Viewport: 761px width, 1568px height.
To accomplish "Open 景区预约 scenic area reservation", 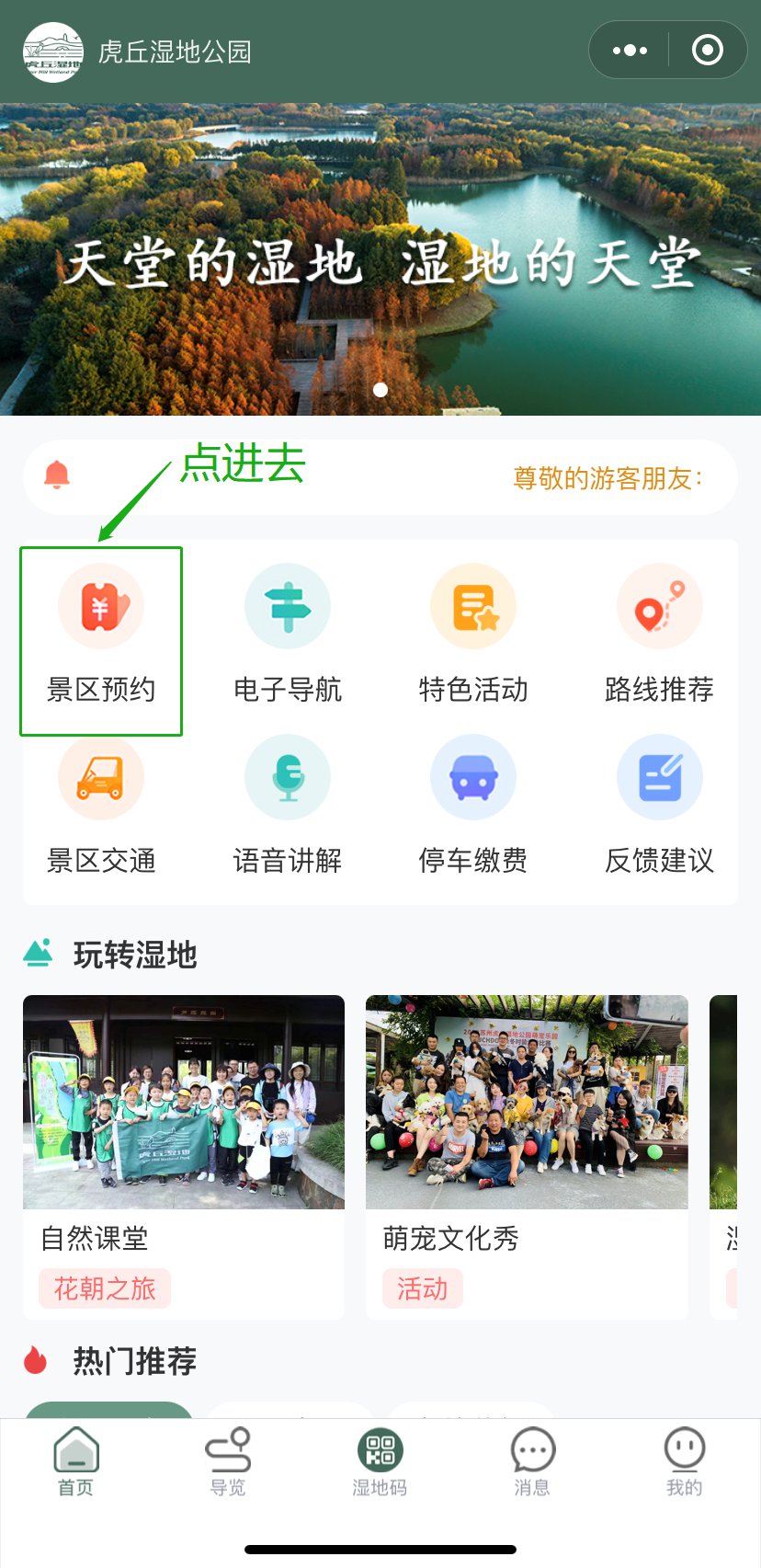I will click(x=101, y=635).
